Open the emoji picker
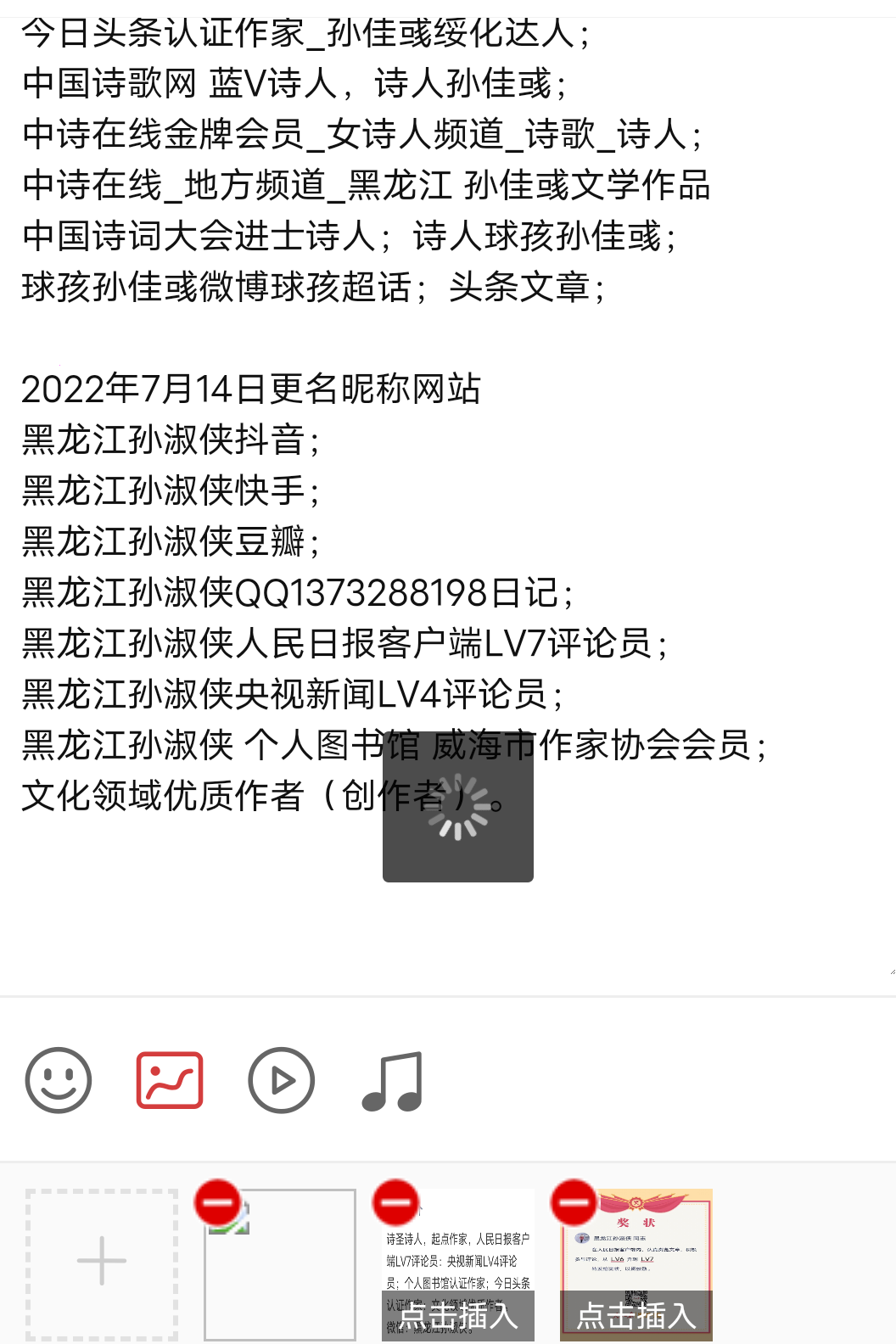This screenshot has height=1344, width=896. point(59,1080)
